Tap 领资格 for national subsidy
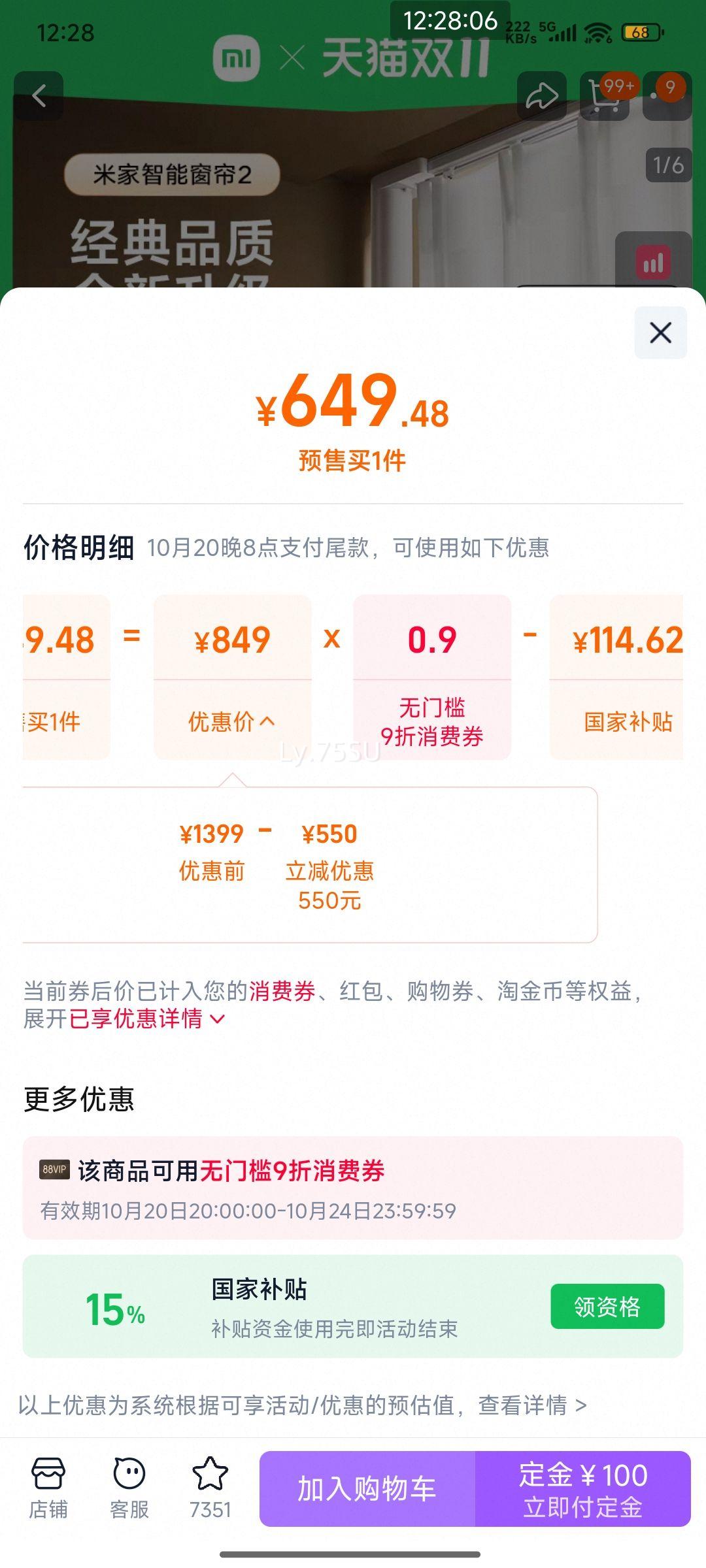Screen dimensions: 706x1568 pos(607,1307)
